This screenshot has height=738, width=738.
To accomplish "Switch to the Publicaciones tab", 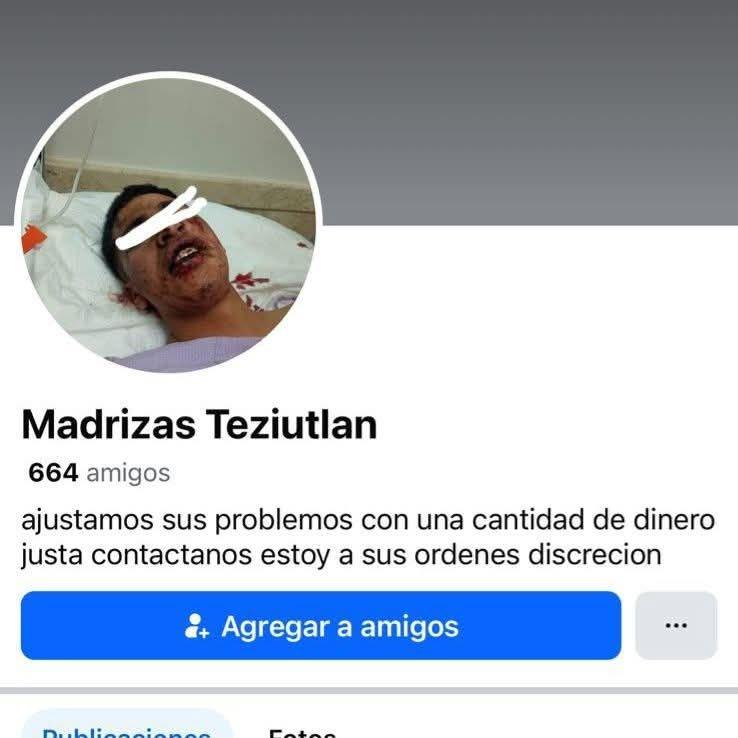I will (127, 728).
